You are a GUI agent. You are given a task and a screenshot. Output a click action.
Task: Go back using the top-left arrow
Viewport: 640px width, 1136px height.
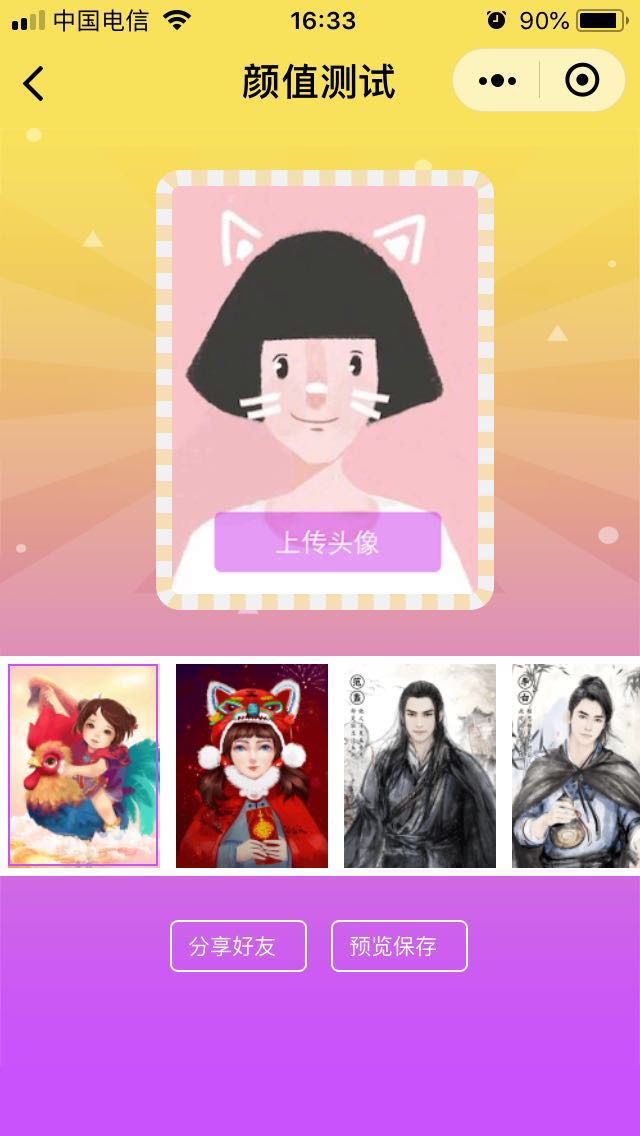point(34,83)
